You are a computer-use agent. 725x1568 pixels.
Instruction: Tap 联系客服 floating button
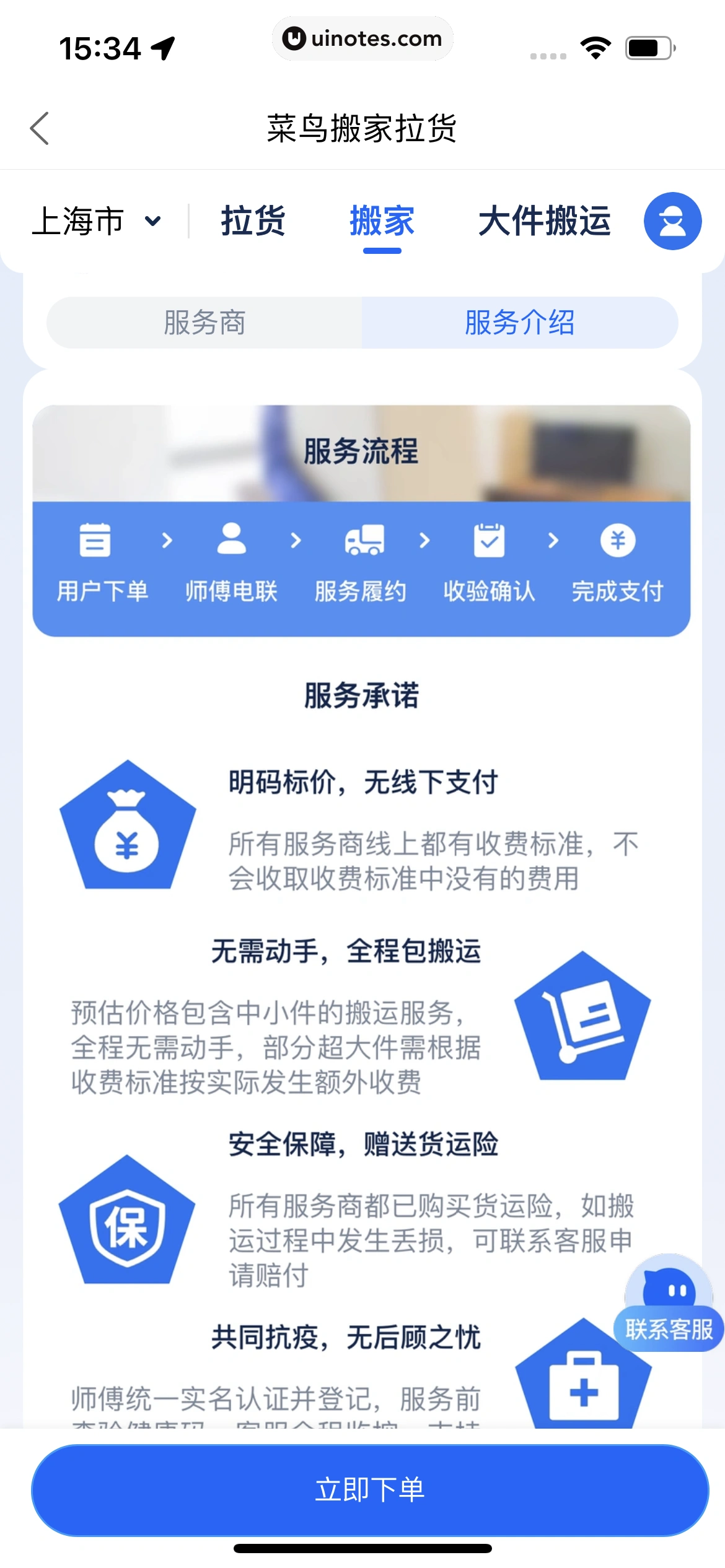(669, 1312)
